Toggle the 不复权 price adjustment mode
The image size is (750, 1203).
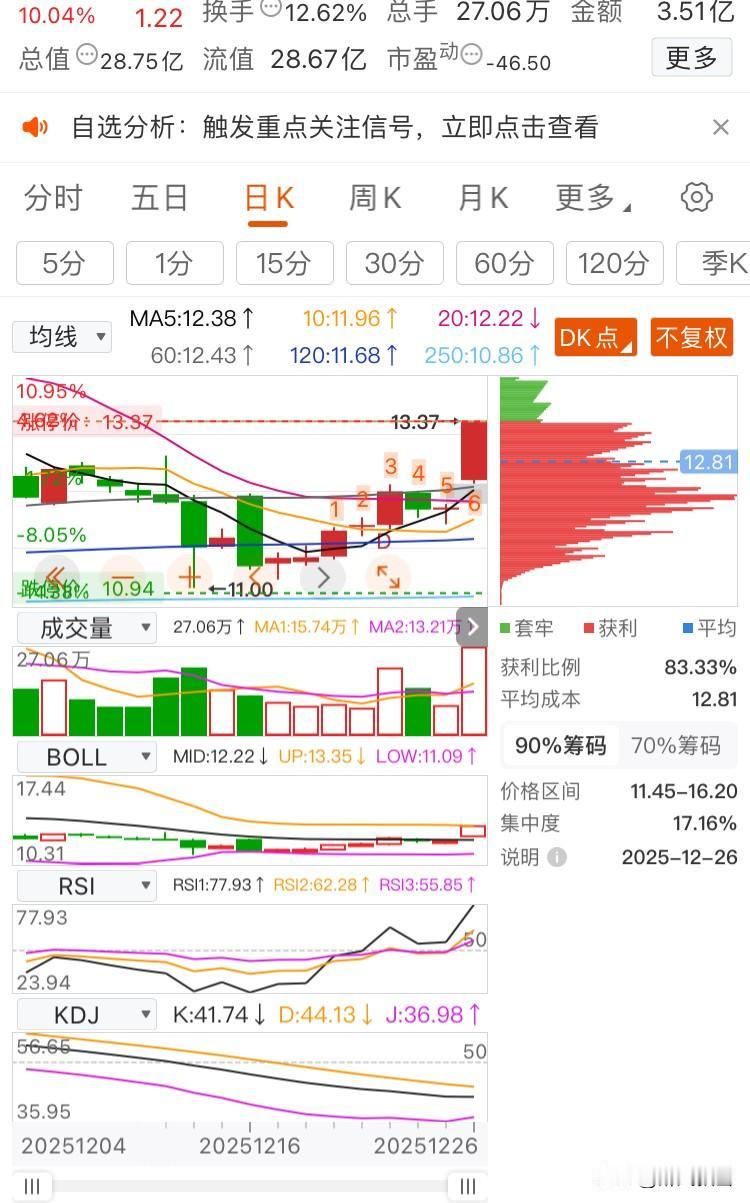pyautogui.click(x=692, y=337)
